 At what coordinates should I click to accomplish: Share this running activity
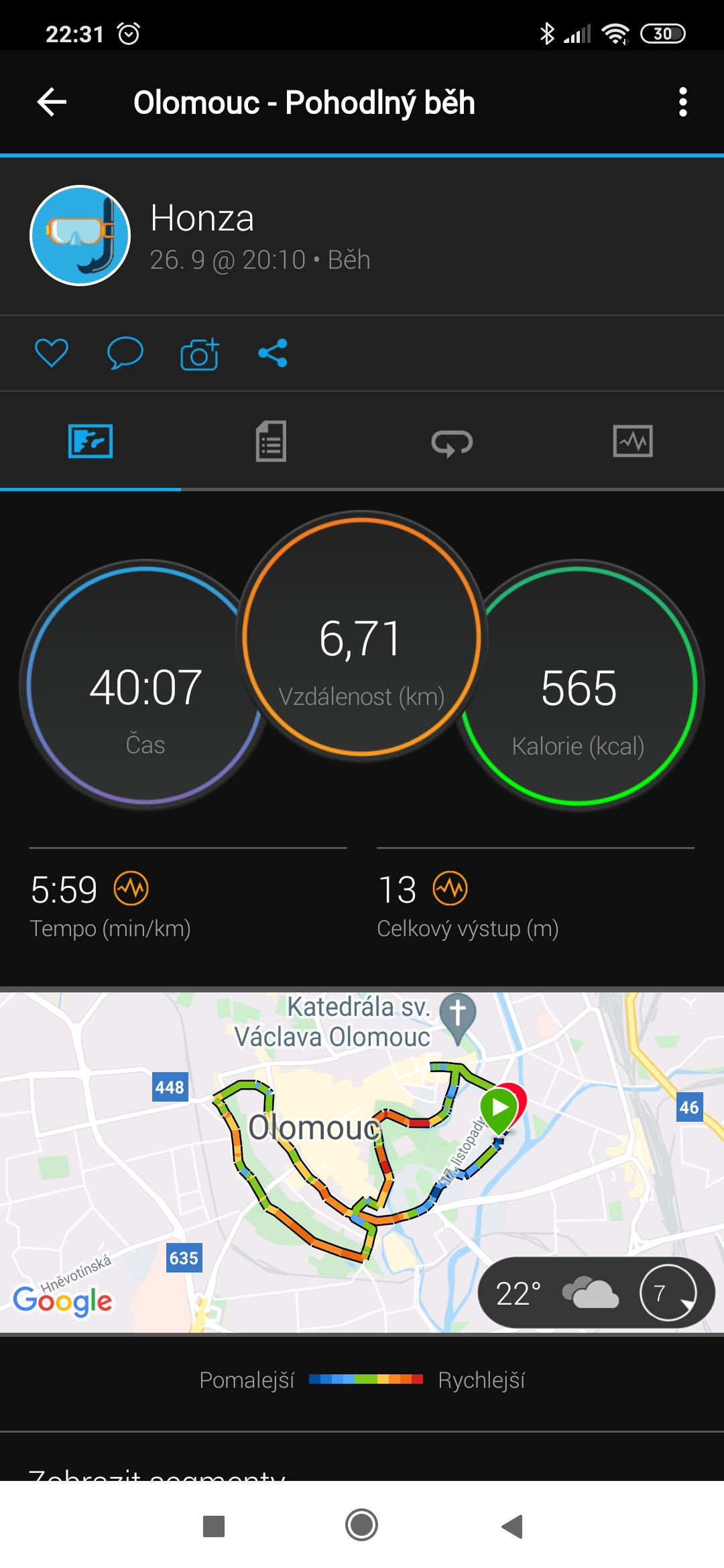pos(273,353)
